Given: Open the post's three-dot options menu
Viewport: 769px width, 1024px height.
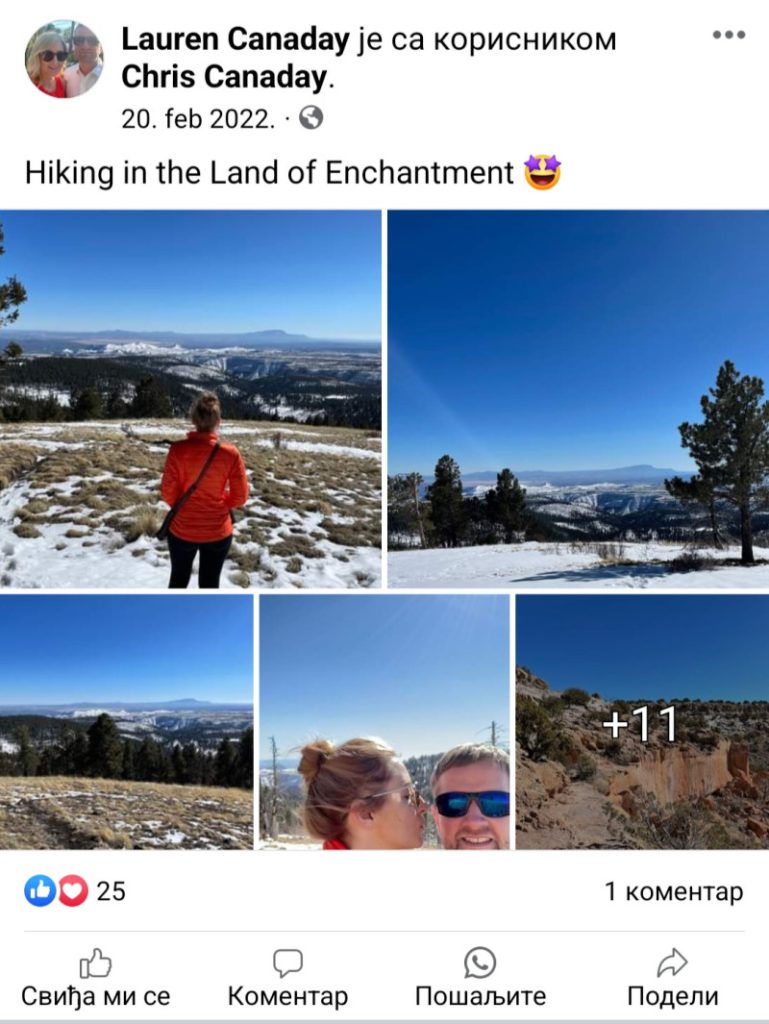Looking at the screenshot, I should pos(728,35).
